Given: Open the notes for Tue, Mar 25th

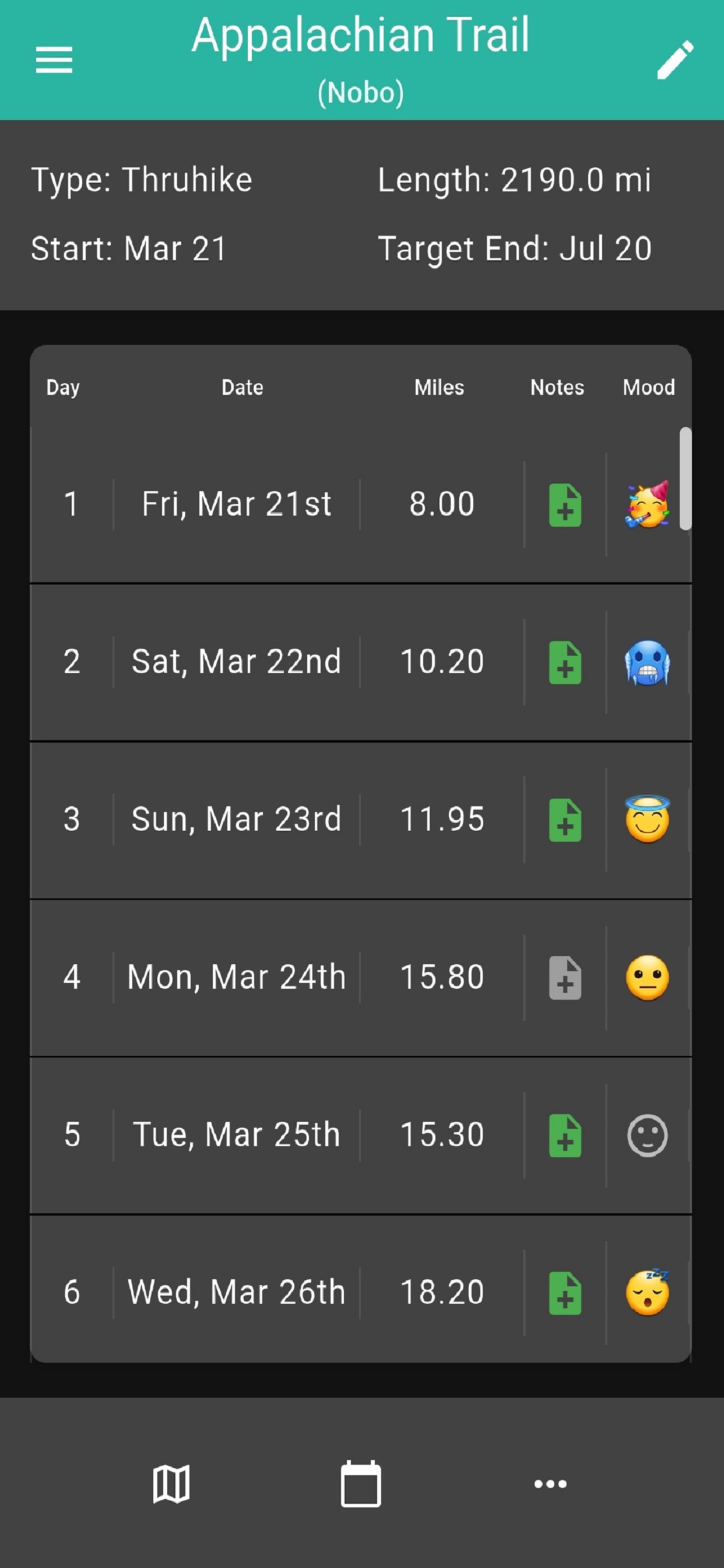Looking at the screenshot, I should (565, 1135).
